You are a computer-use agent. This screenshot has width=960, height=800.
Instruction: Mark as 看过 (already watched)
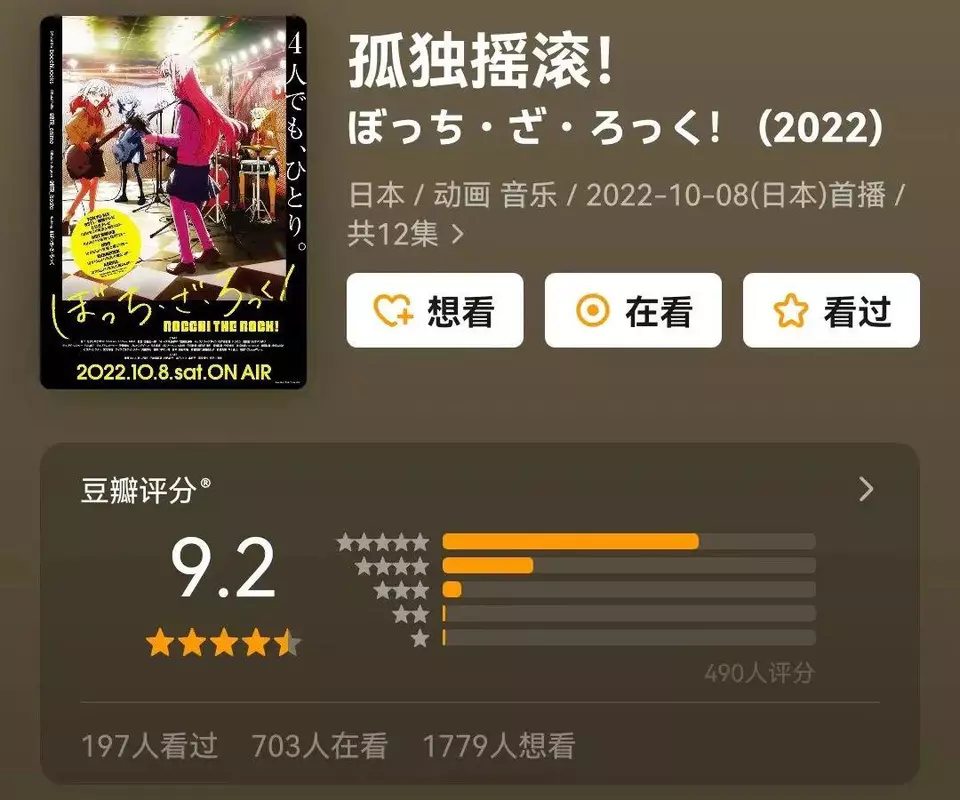tap(830, 311)
